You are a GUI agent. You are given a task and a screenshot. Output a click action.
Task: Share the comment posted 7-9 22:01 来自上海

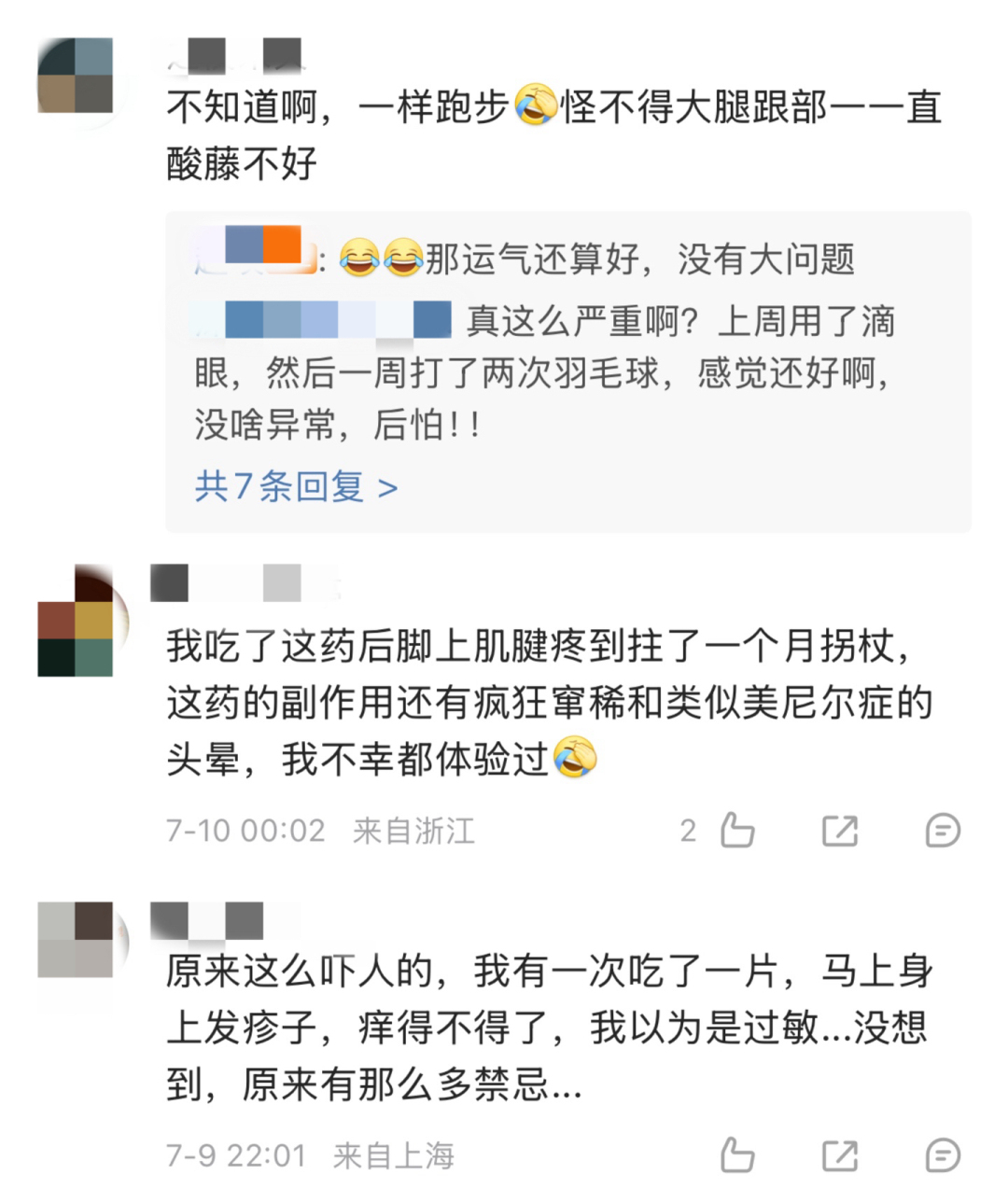coord(839,1155)
